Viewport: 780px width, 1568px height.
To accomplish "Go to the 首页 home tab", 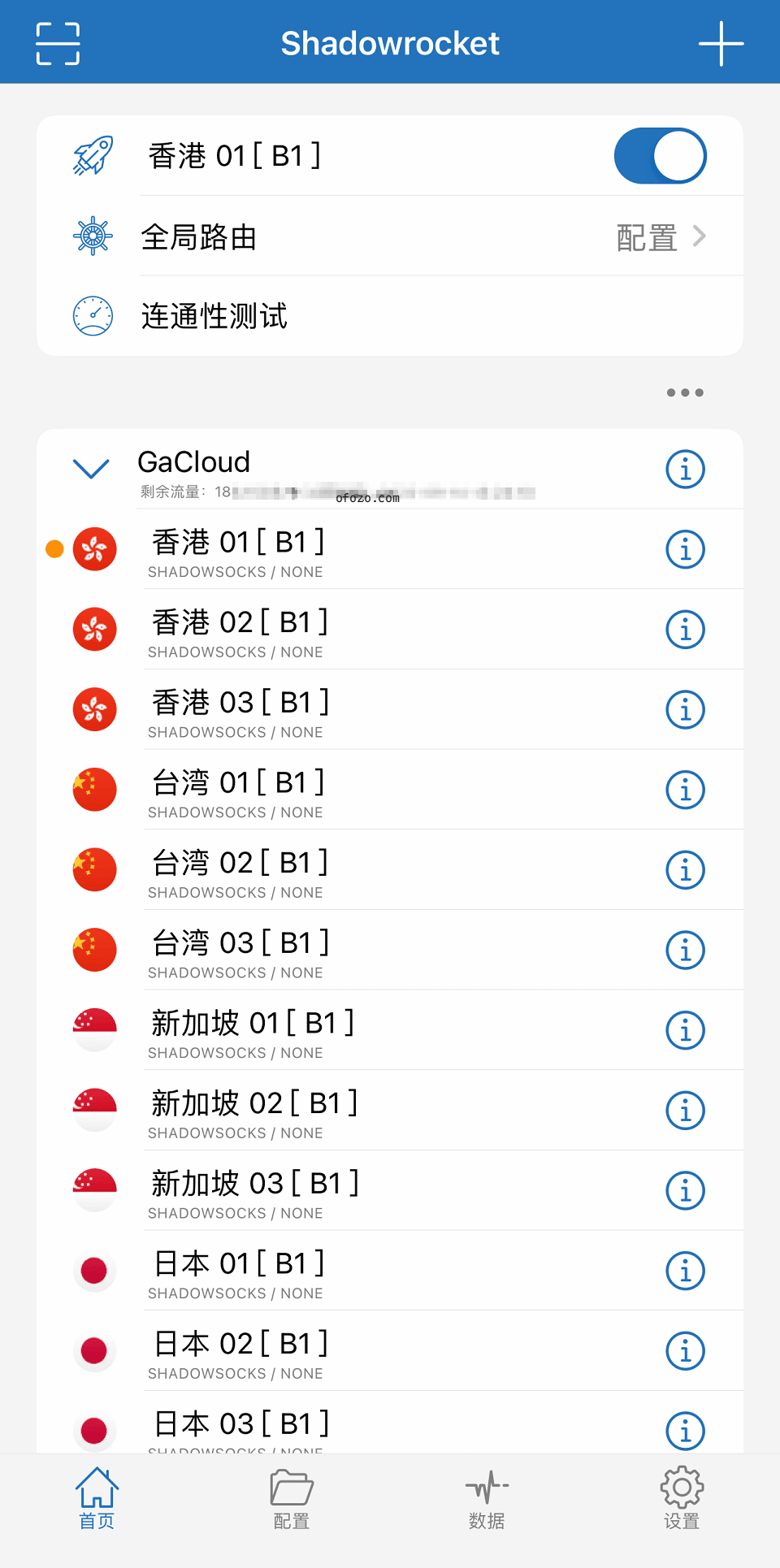I will 97,1499.
